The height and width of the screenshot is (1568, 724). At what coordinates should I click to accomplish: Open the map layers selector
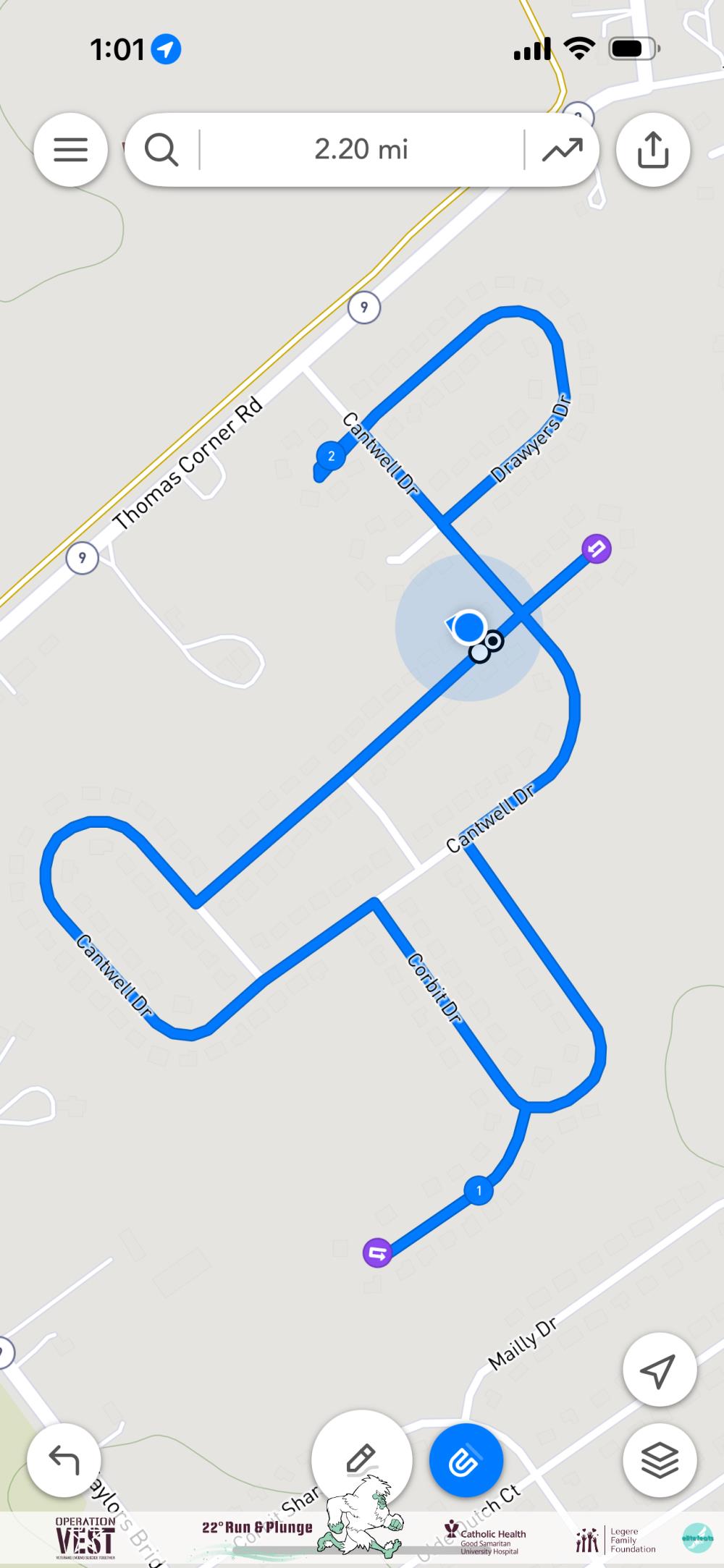coord(660,1460)
